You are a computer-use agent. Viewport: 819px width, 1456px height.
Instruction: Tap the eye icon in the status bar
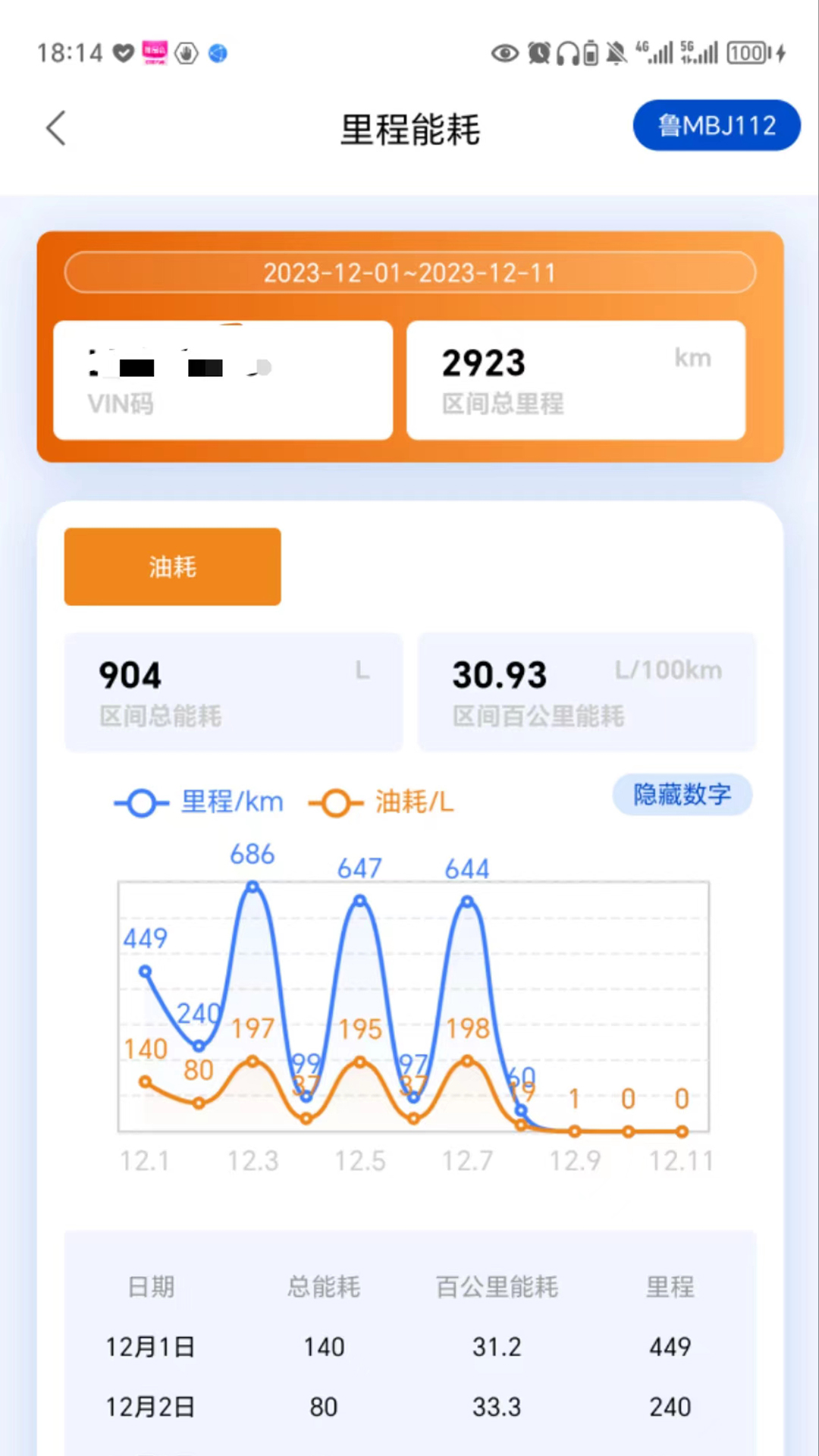505,53
